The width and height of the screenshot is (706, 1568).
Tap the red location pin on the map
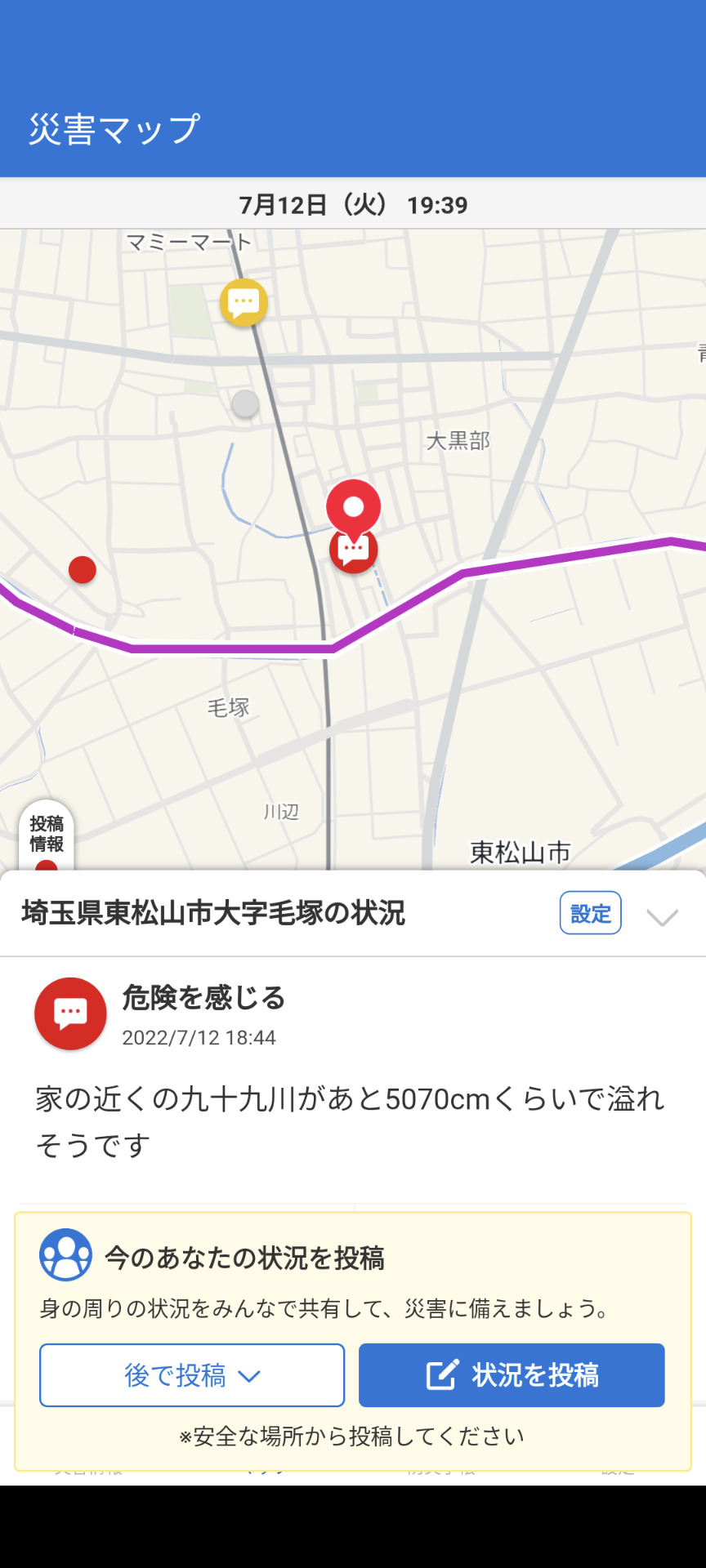[x=353, y=506]
